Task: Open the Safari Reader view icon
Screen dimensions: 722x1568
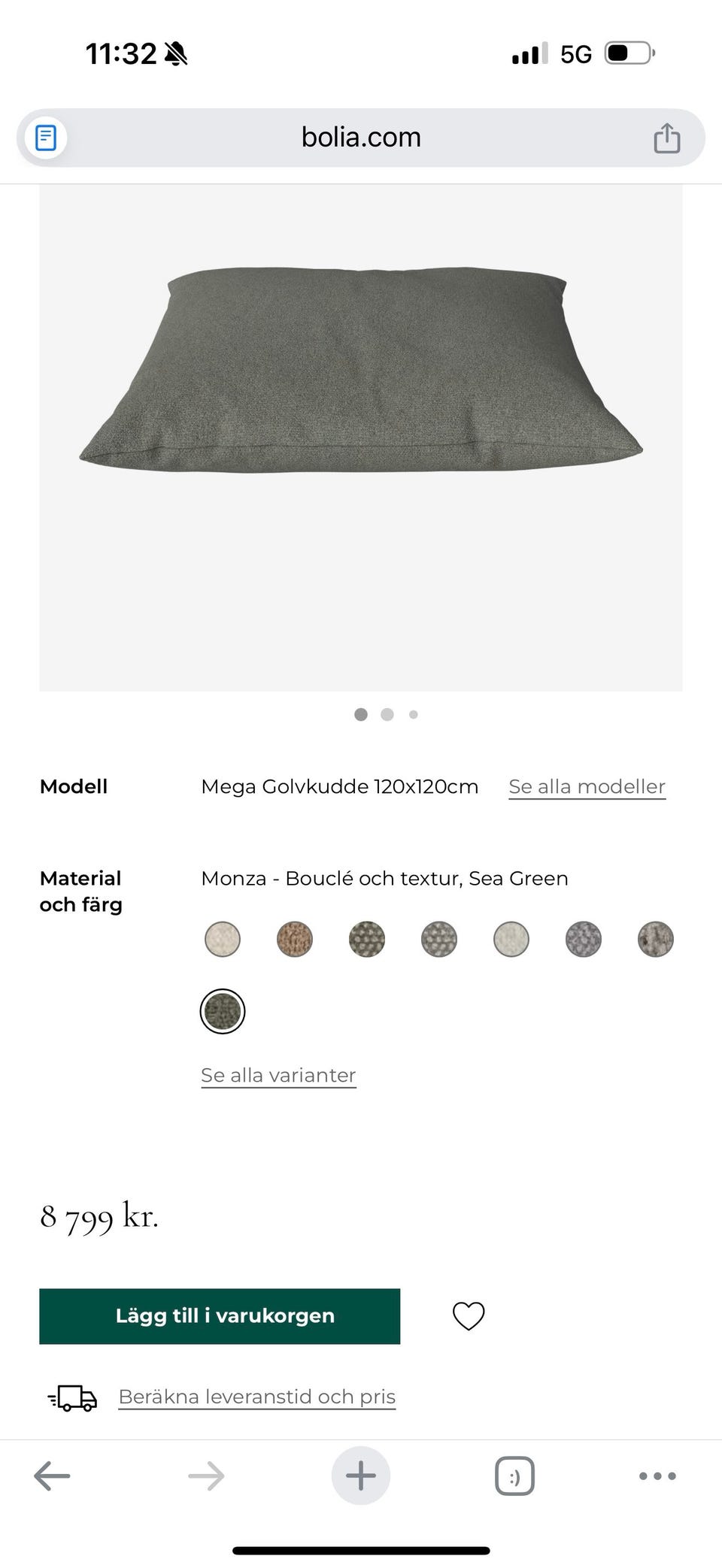Action: [47, 137]
